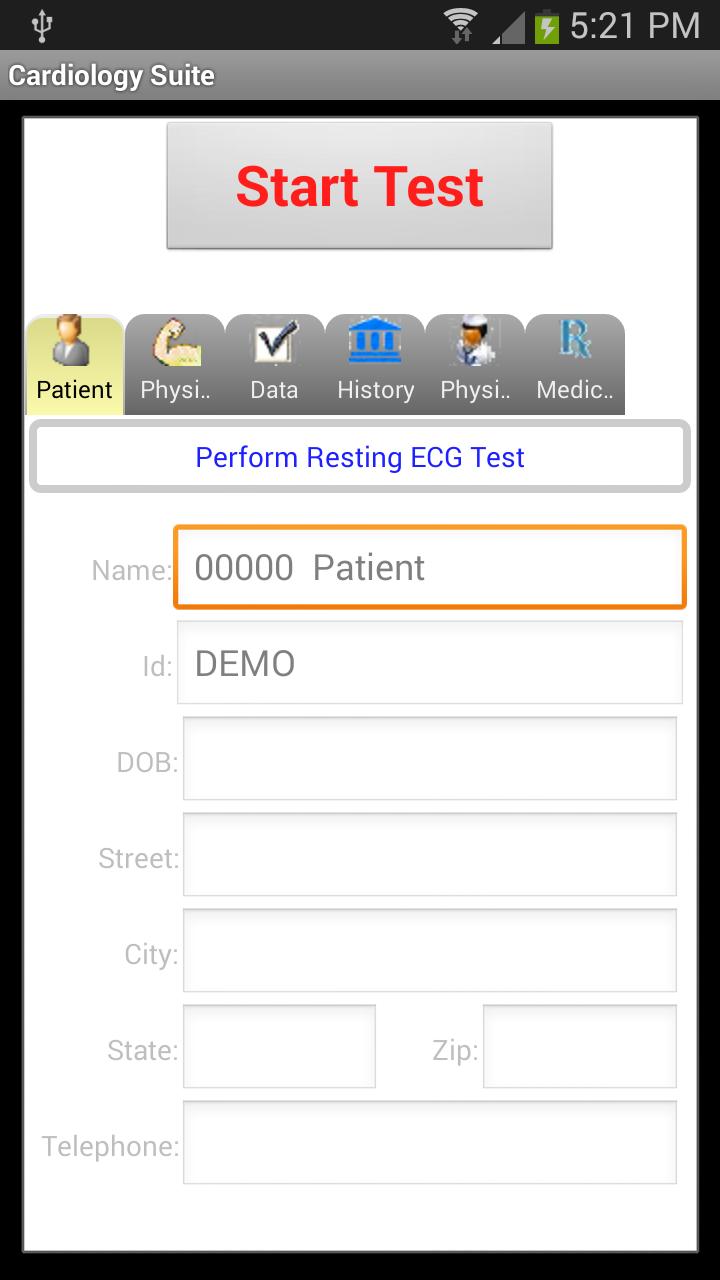
Task: Focus the DOB field
Action: click(430, 759)
